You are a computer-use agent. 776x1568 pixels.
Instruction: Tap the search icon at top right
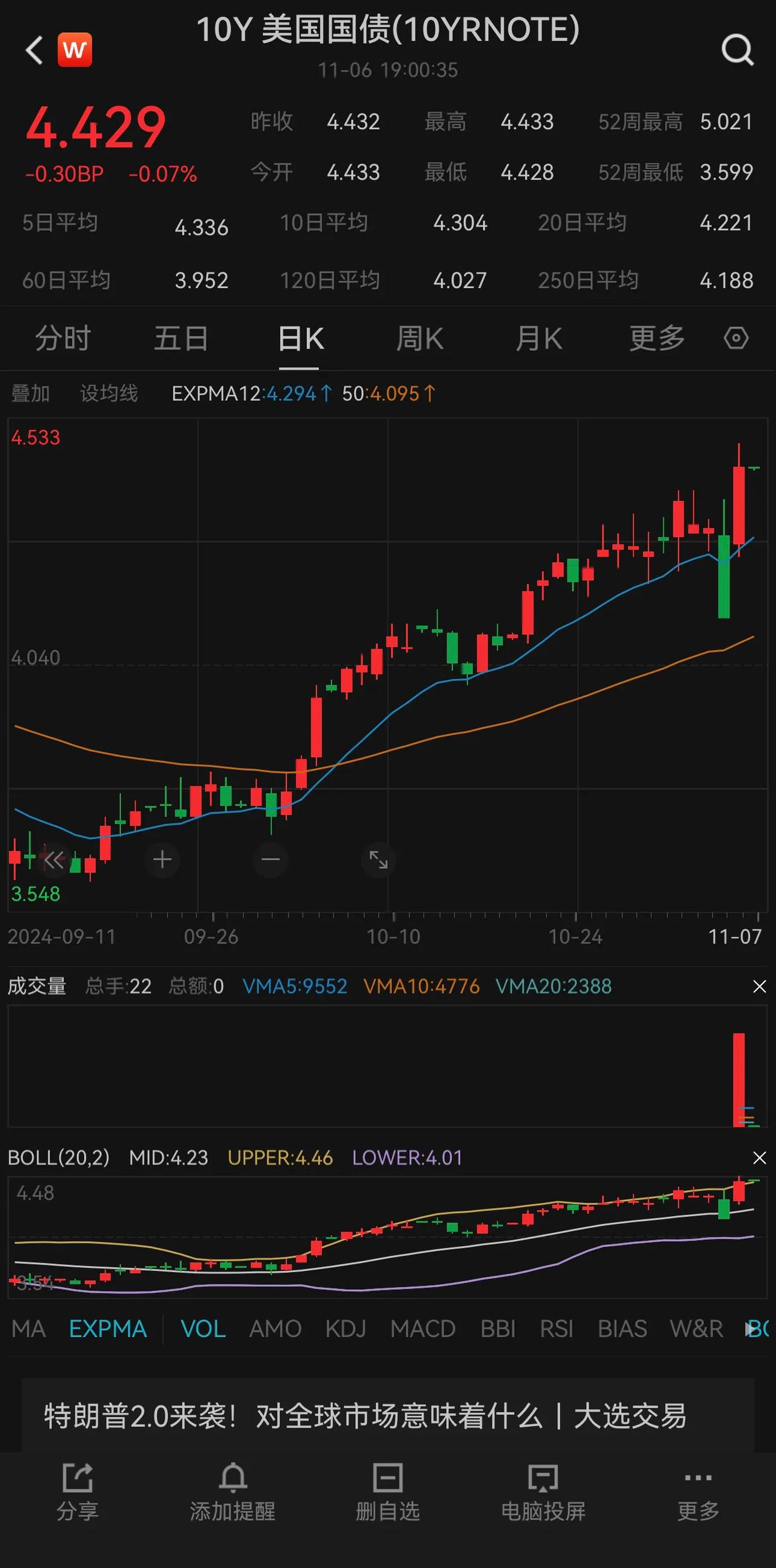(737, 49)
